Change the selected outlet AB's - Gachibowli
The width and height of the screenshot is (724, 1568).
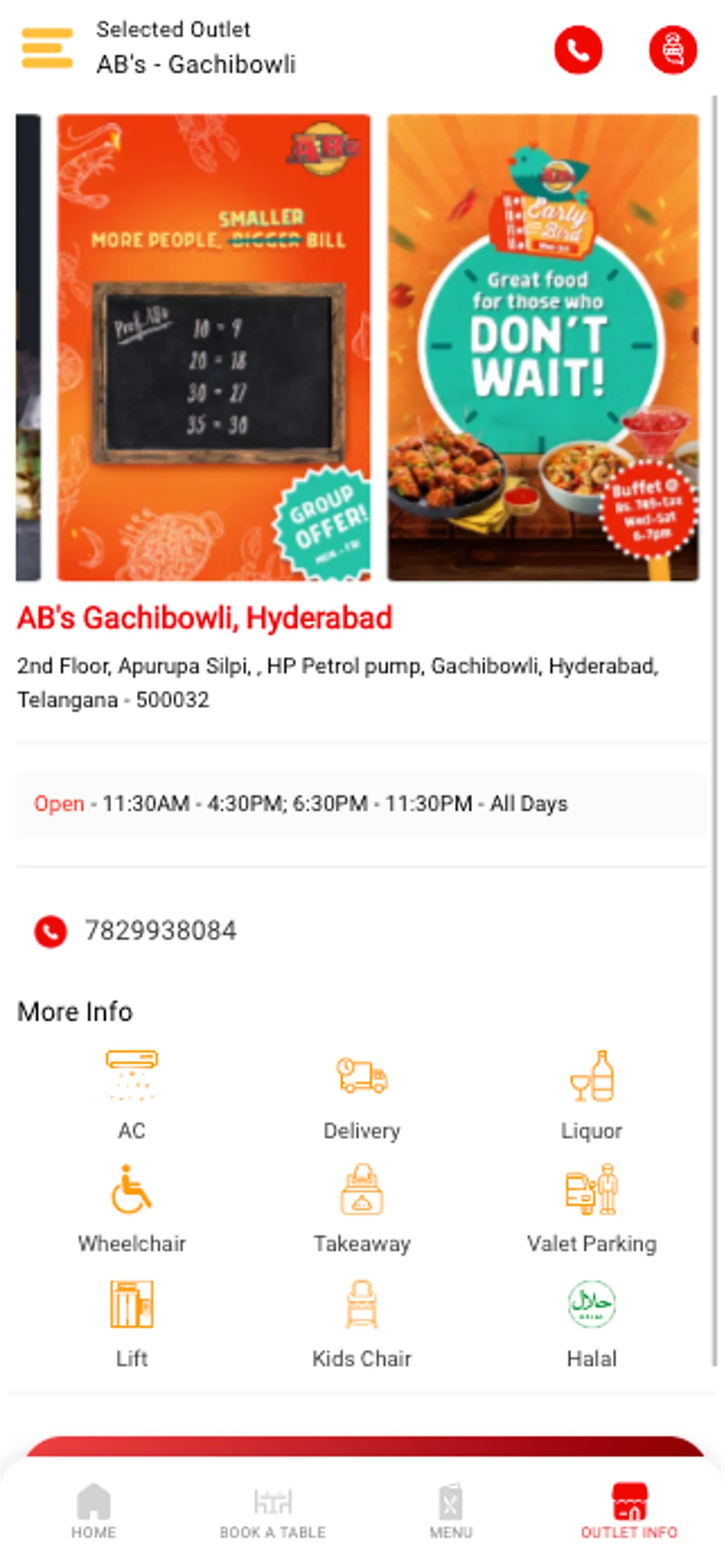[195, 64]
